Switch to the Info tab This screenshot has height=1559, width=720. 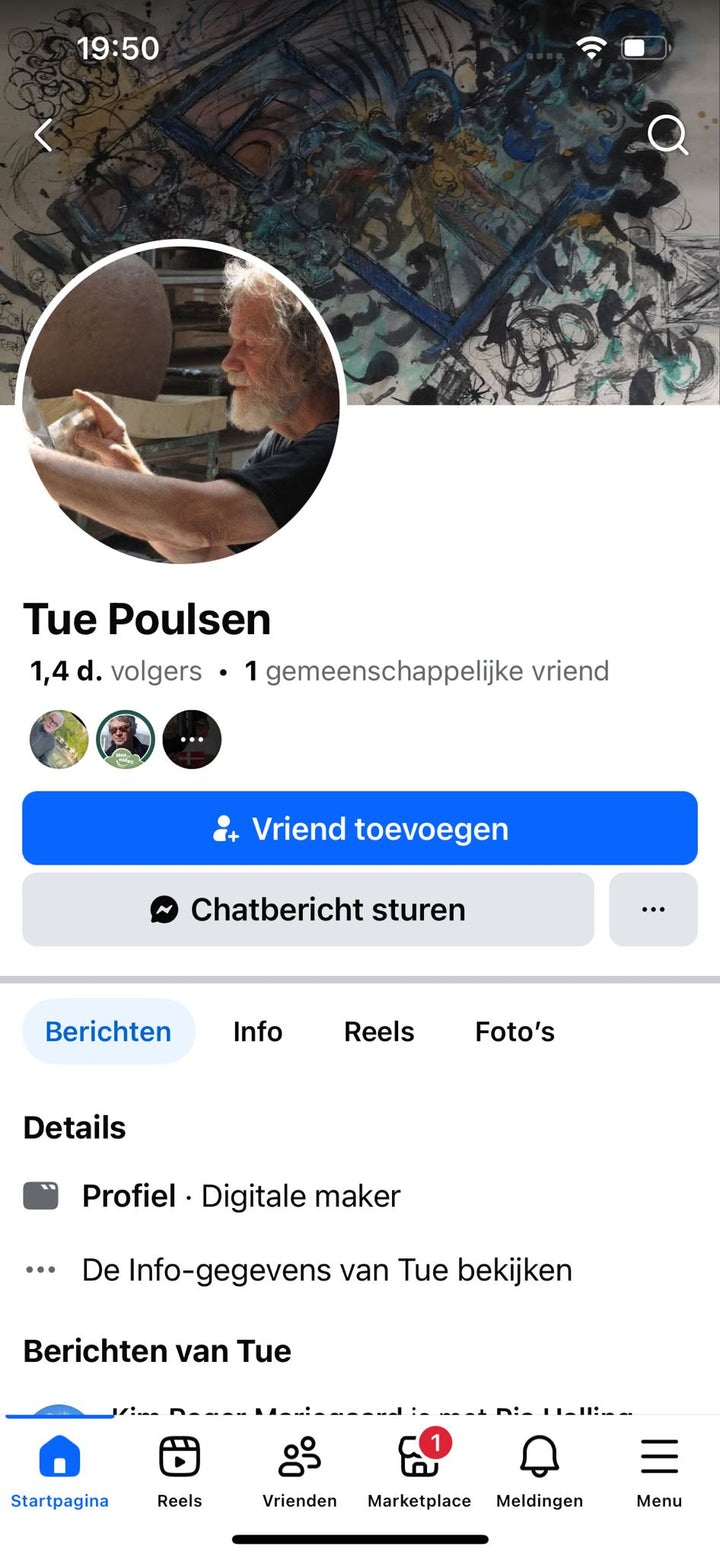coord(257,1031)
